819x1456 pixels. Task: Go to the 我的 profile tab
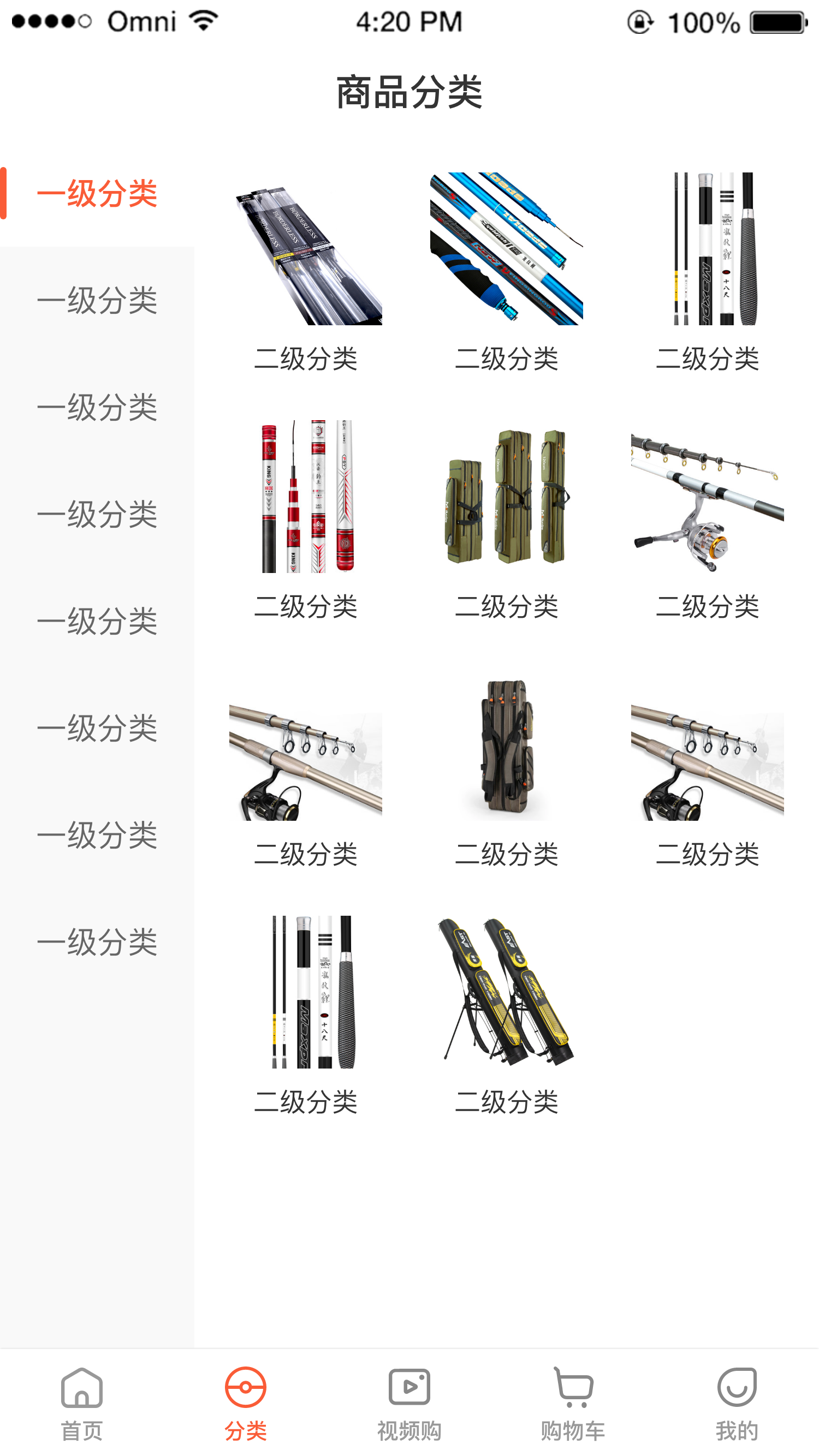pyautogui.click(x=737, y=1403)
